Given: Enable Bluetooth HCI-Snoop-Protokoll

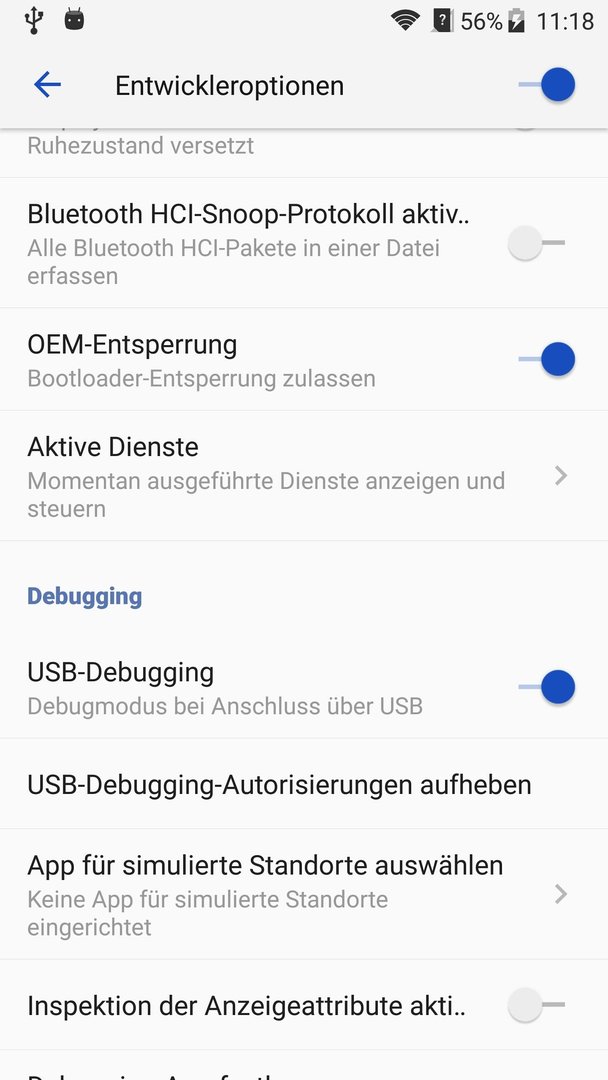Looking at the screenshot, I should click(536, 243).
